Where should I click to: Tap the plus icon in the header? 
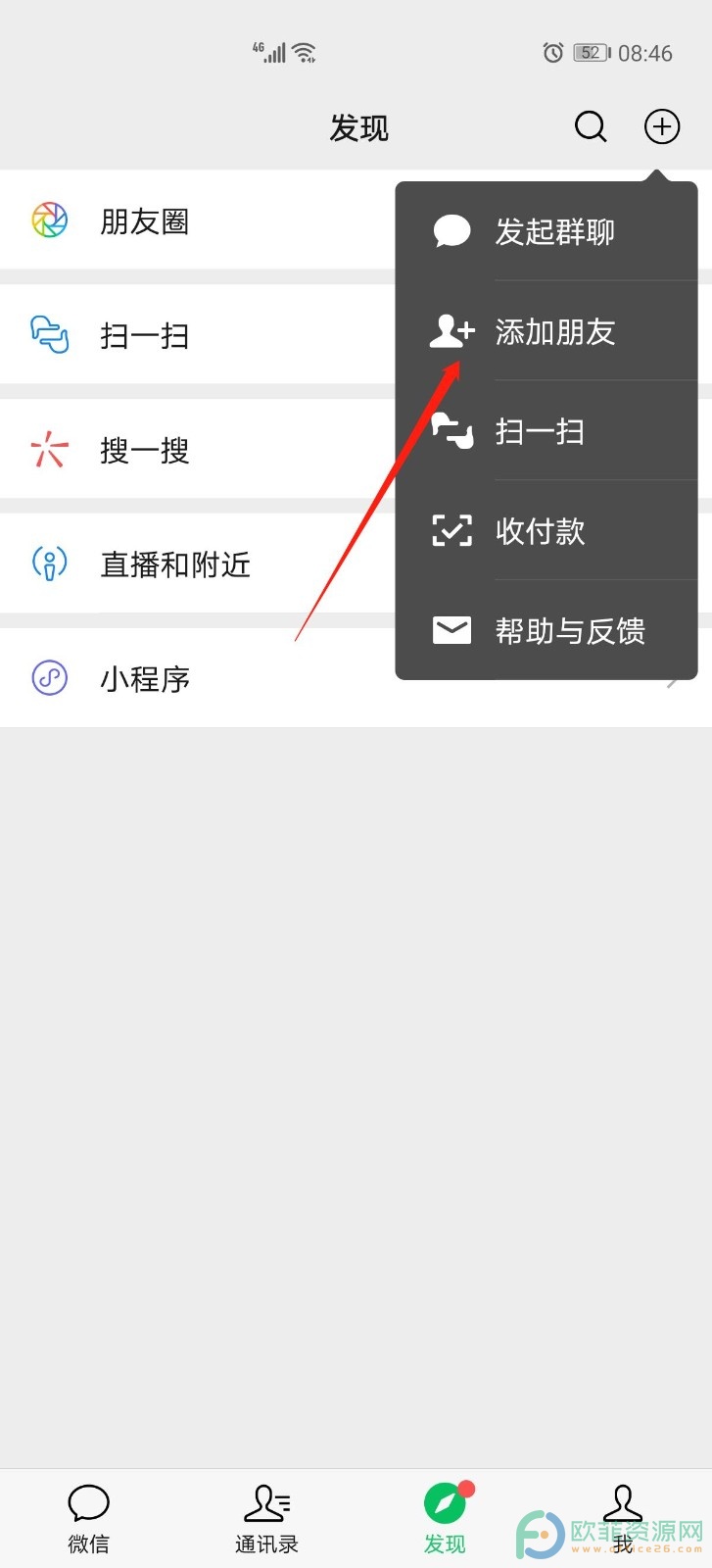pyautogui.click(x=662, y=126)
